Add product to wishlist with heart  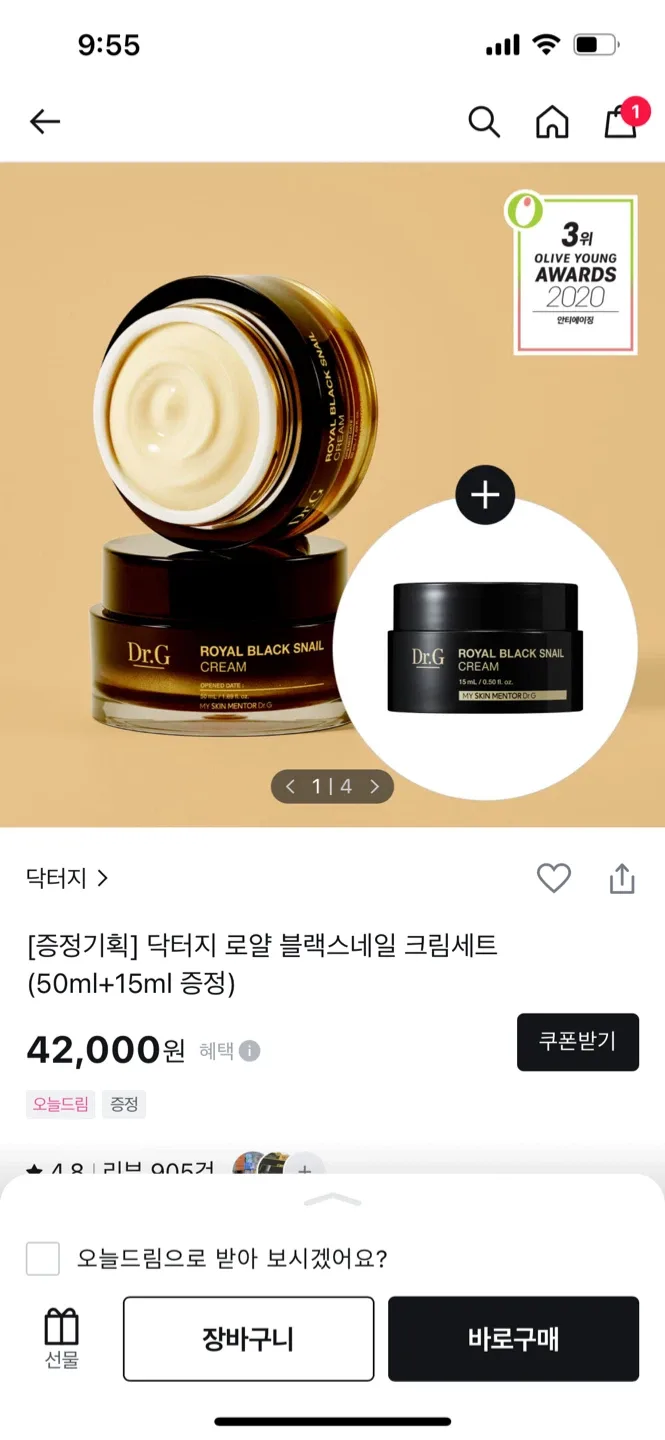click(x=553, y=878)
